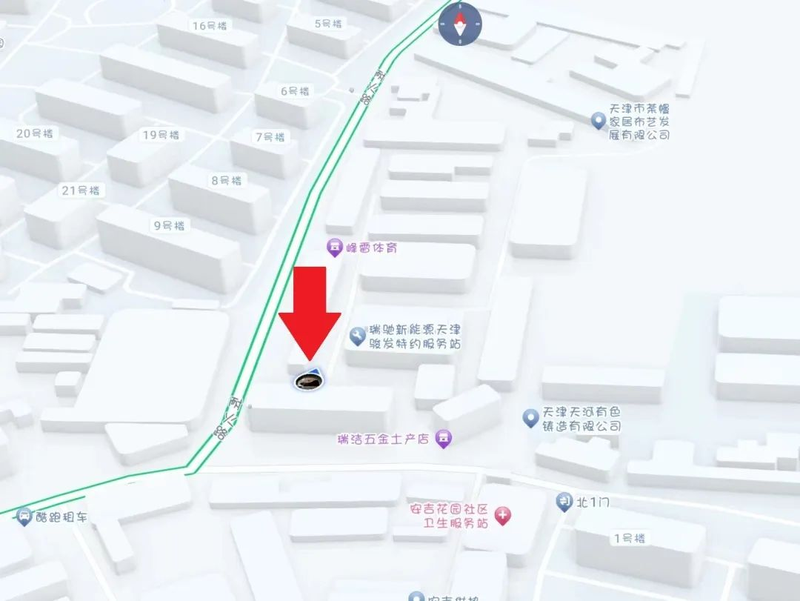Select the 天津天冠有色铸造有限公司 marker
Screen dimensions: 800x601
coord(531,418)
